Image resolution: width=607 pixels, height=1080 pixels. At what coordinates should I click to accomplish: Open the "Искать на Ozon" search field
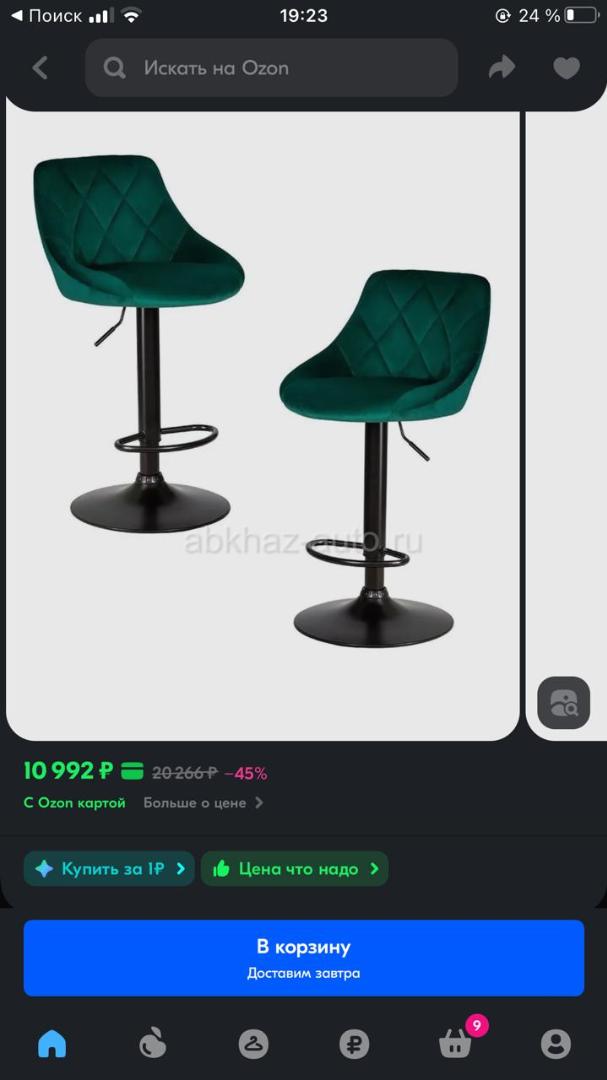271,68
